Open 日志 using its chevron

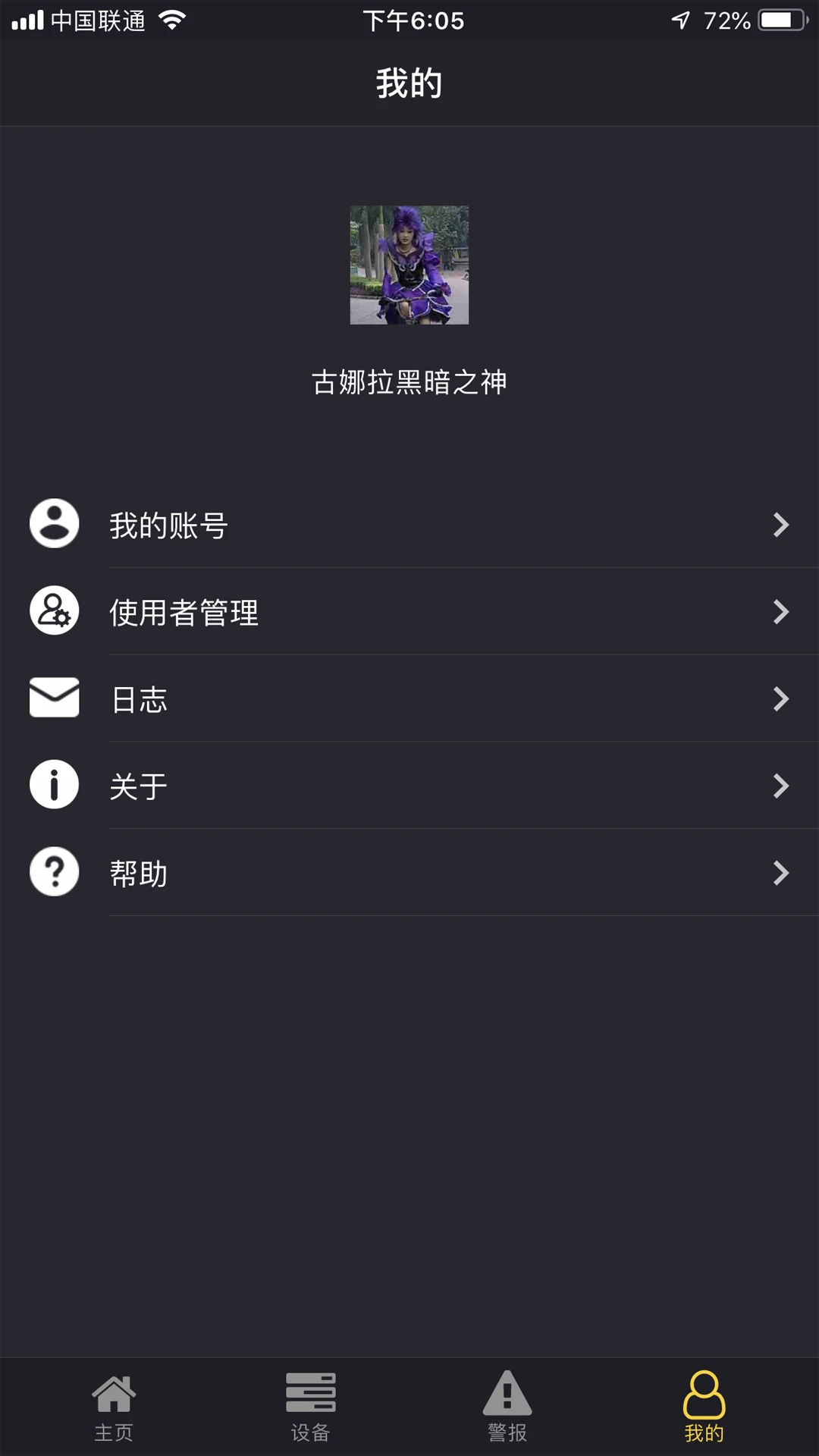781,698
